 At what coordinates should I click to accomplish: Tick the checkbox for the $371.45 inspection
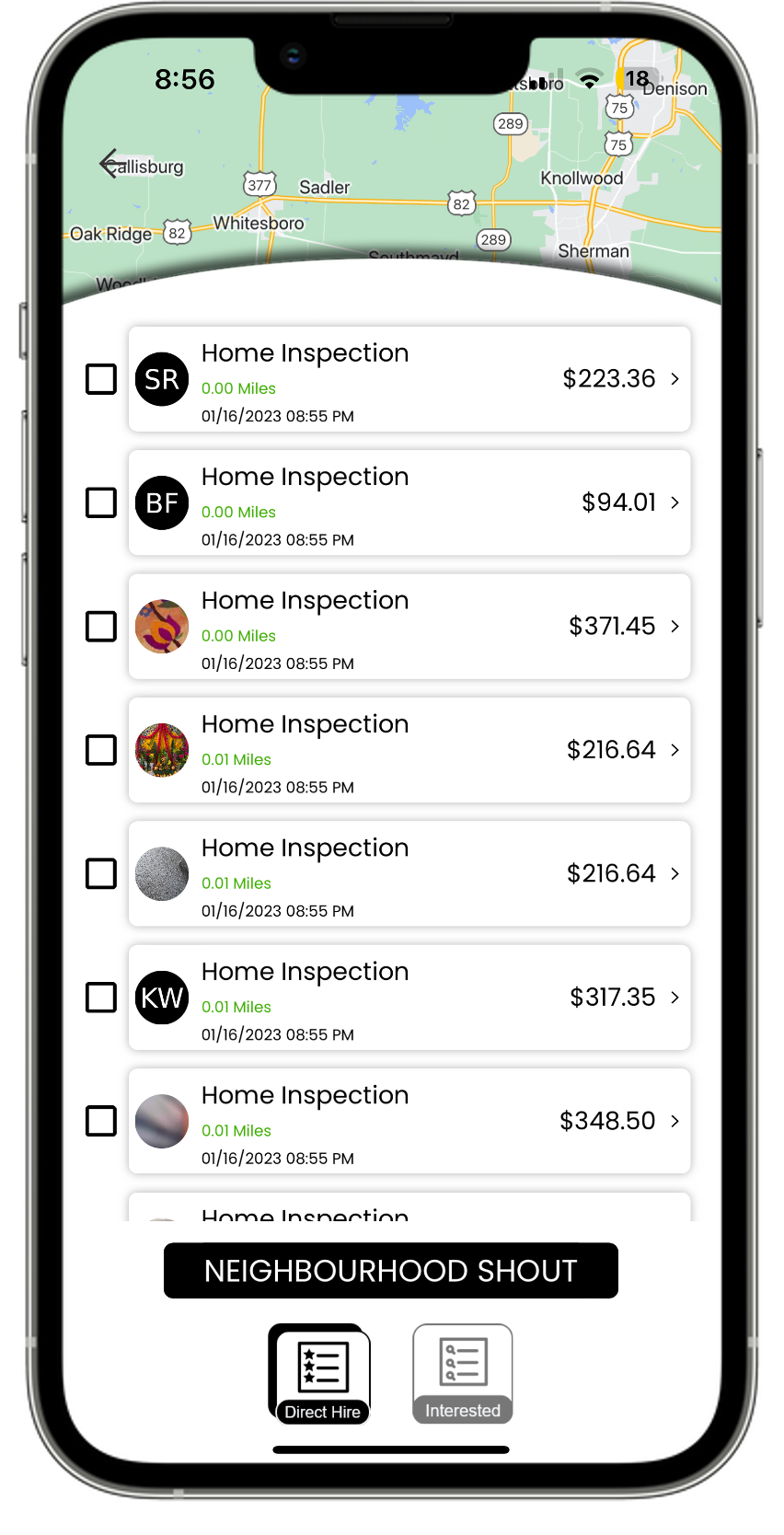click(x=101, y=627)
